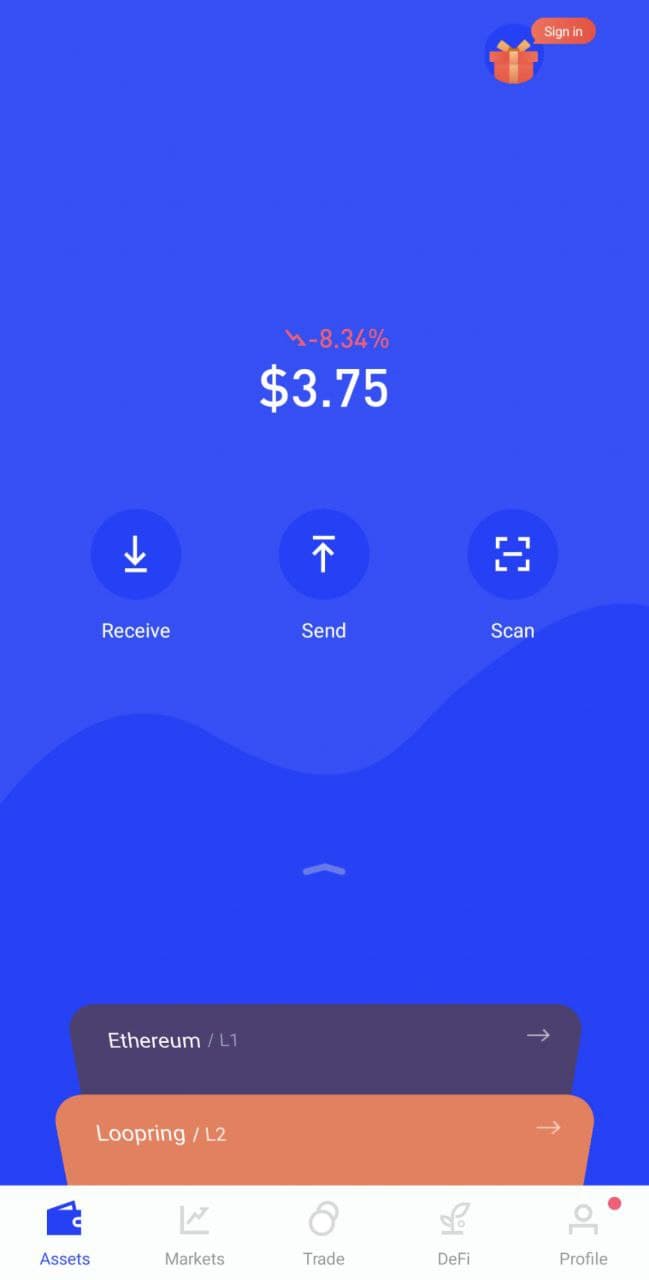Screen dimensions: 649x1280
Task: Open the gift box sign-in reward
Action: point(514,58)
